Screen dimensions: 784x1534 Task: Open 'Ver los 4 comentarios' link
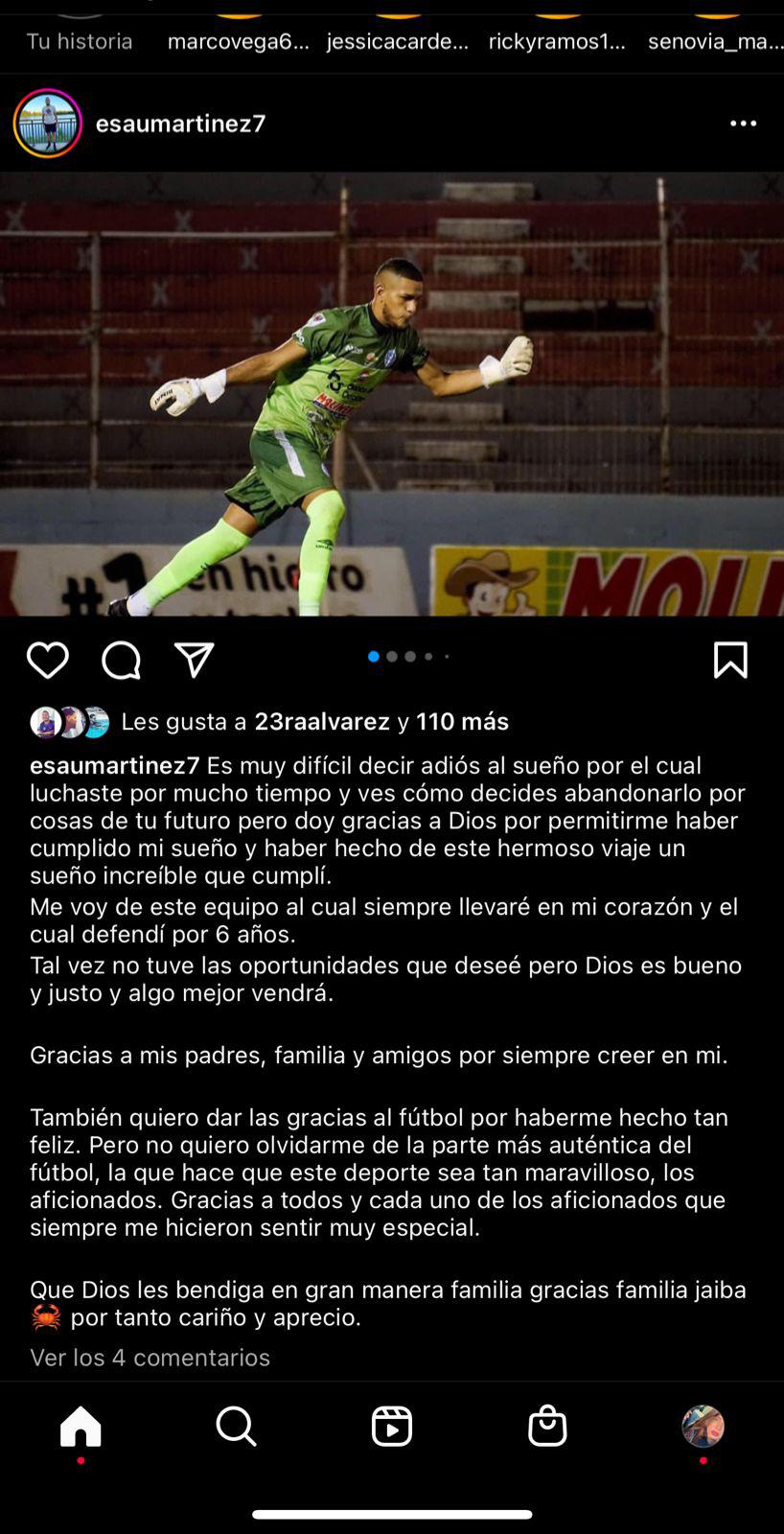pyautogui.click(x=150, y=1357)
